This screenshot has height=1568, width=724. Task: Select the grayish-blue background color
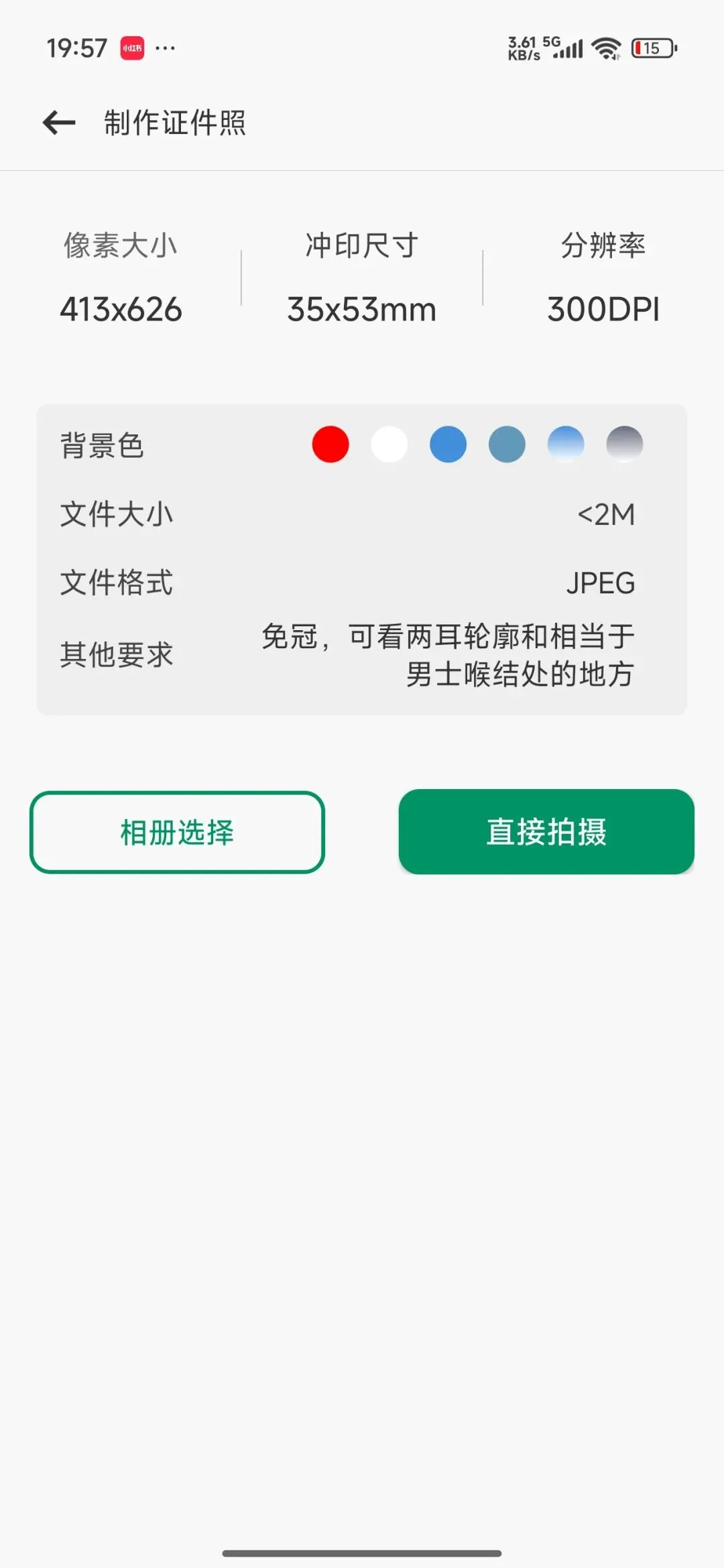(x=507, y=444)
